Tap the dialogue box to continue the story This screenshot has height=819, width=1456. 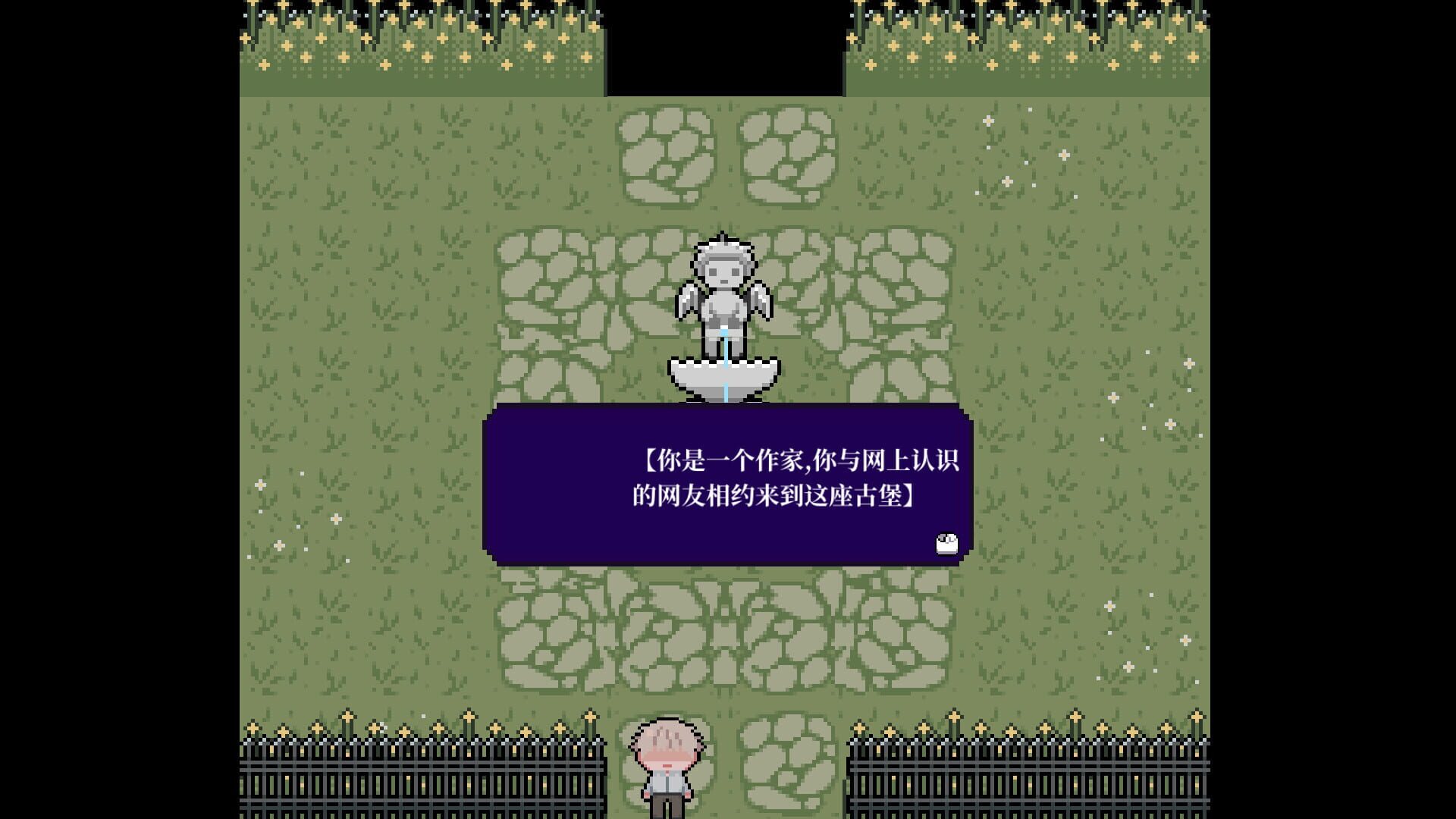[x=726, y=484]
